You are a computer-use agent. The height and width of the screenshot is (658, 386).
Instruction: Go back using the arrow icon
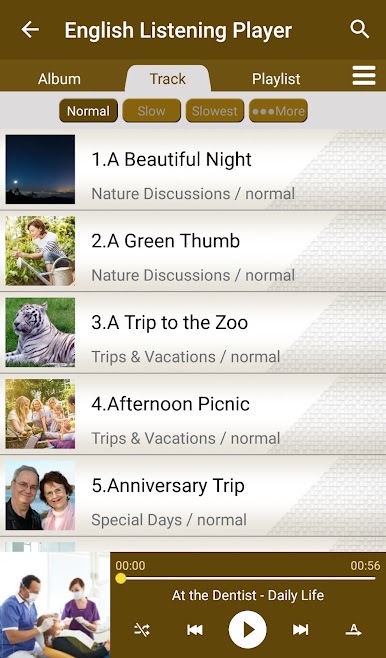tap(30, 30)
